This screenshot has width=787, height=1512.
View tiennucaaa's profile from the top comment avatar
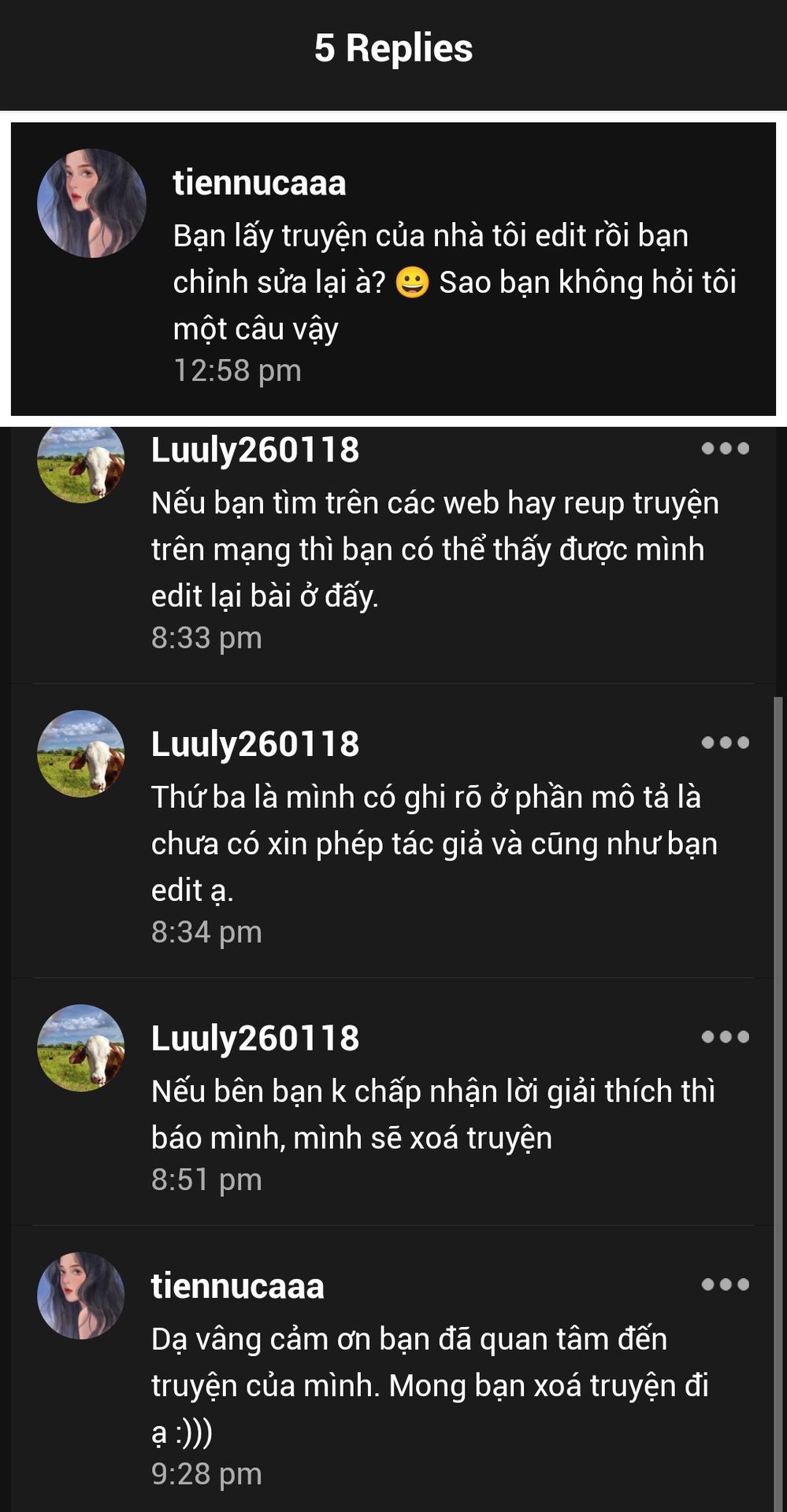(x=91, y=203)
